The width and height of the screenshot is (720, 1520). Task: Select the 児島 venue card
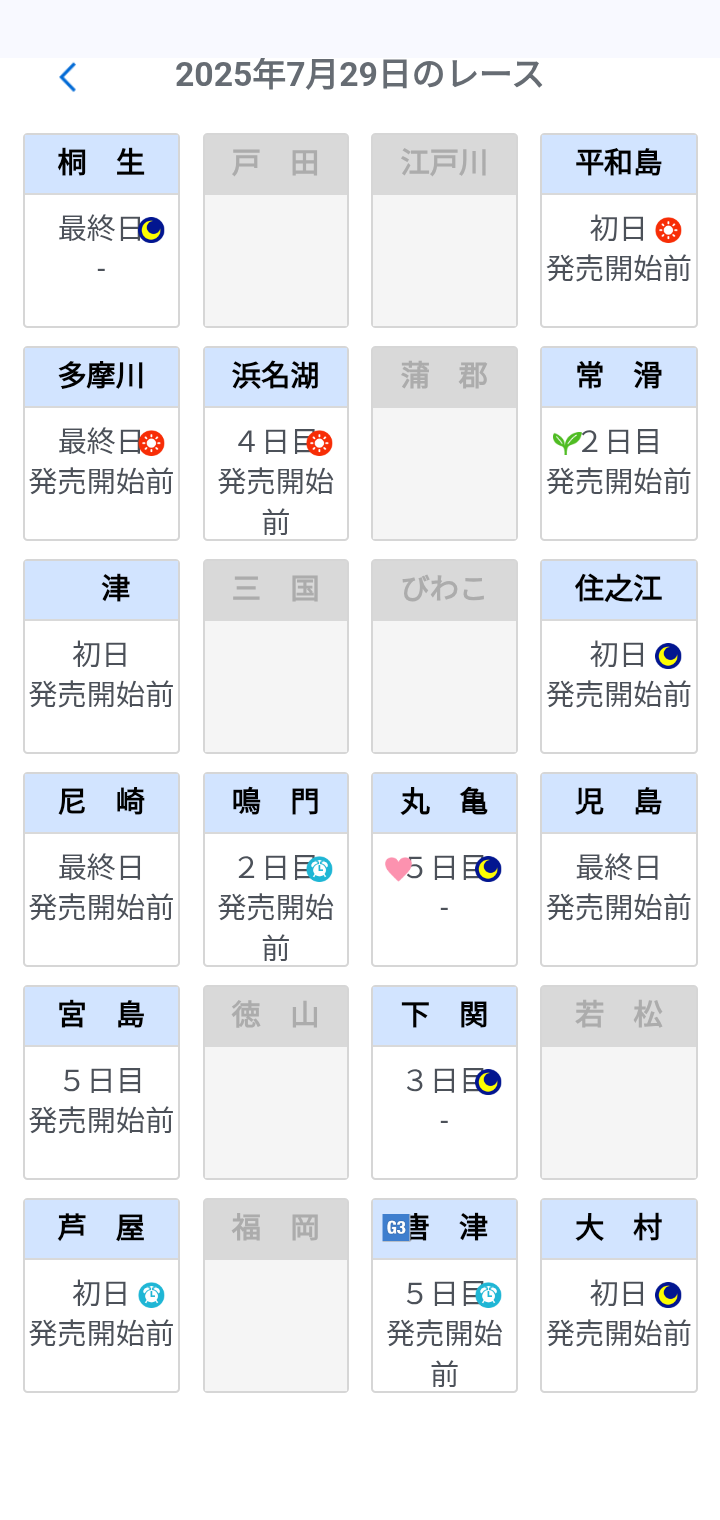[x=618, y=869]
